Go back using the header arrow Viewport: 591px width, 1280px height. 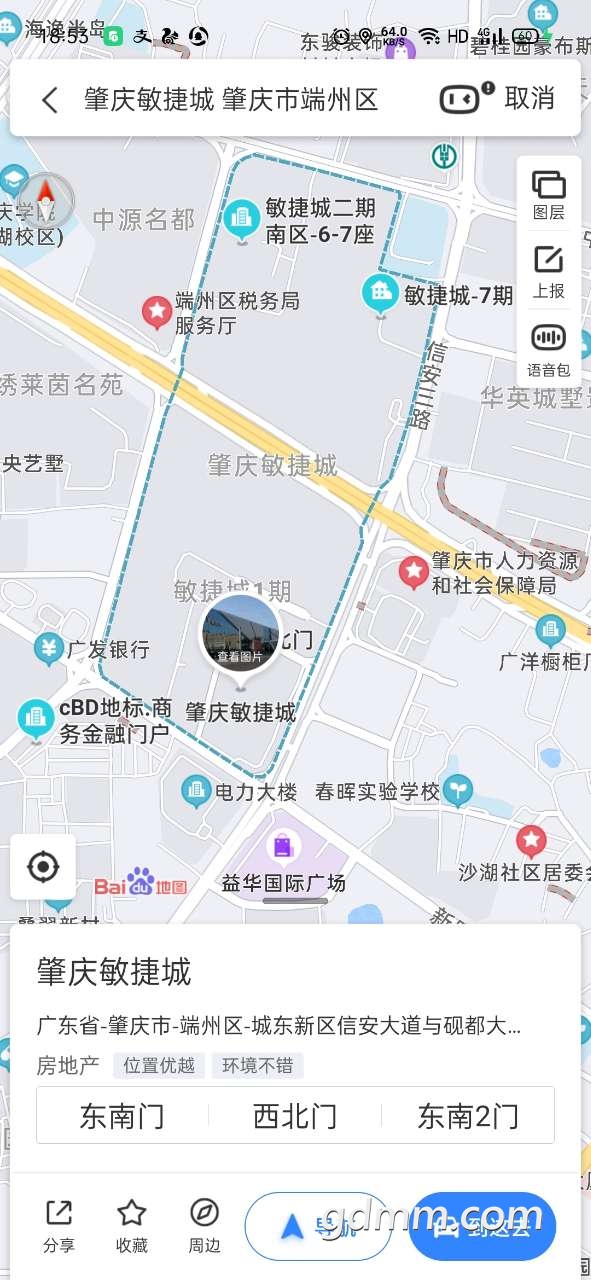click(x=50, y=99)
